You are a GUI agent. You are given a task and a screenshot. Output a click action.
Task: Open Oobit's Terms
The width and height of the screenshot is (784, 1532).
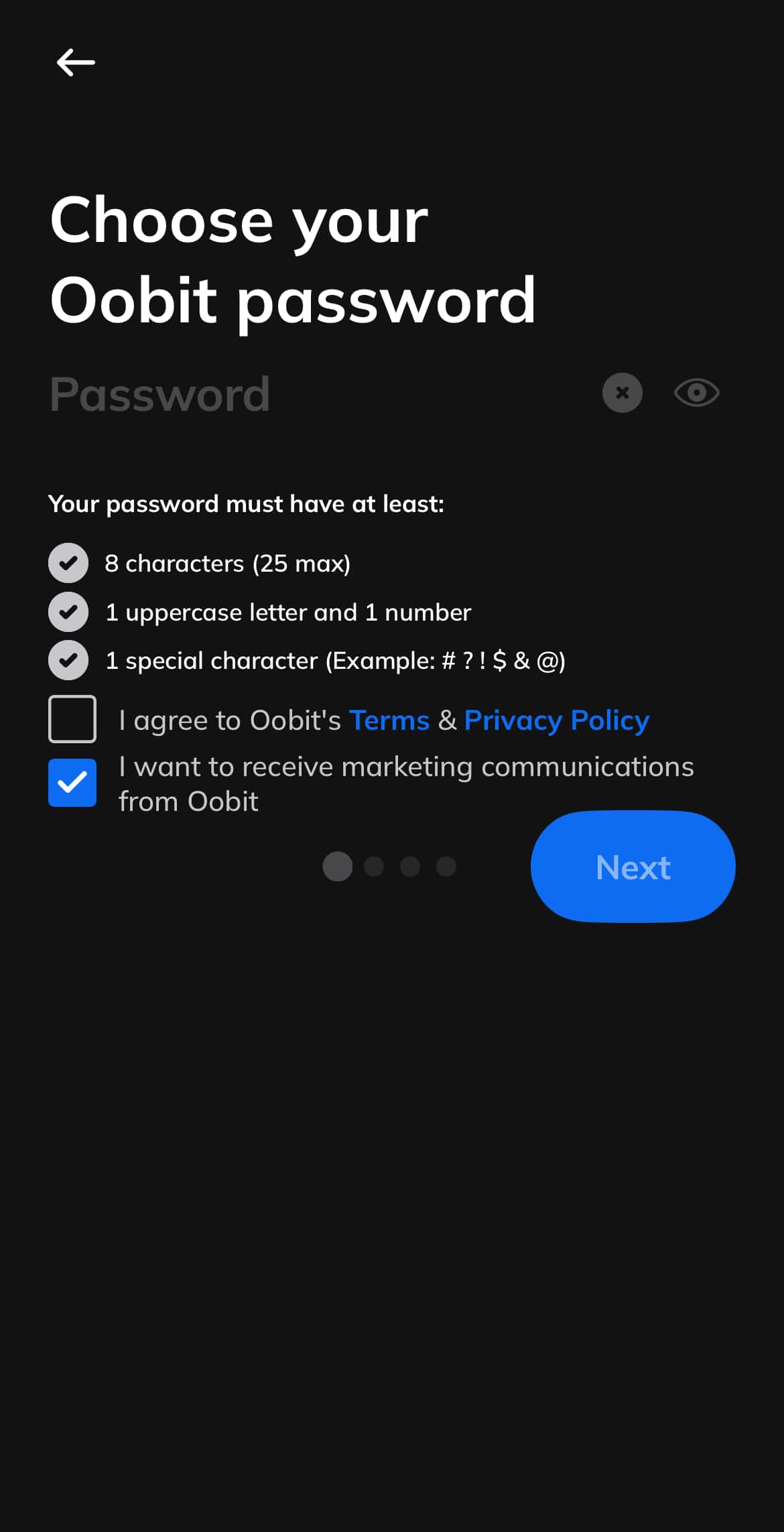[389, 720]
